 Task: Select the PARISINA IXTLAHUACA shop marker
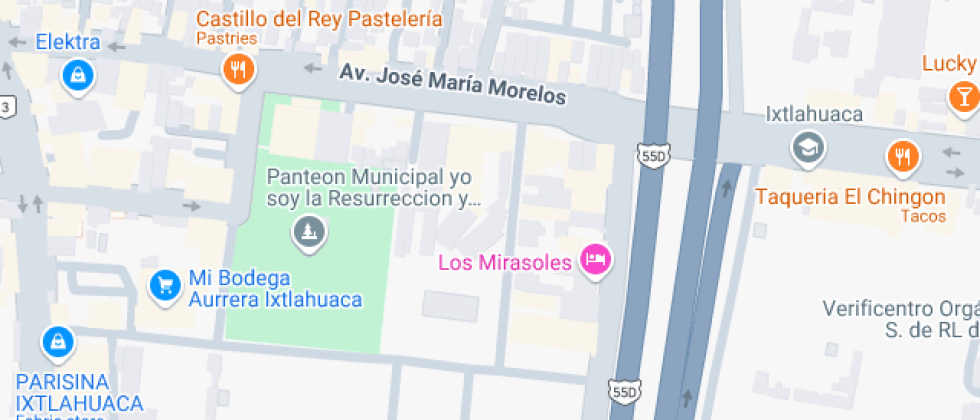tap(58, 343)
